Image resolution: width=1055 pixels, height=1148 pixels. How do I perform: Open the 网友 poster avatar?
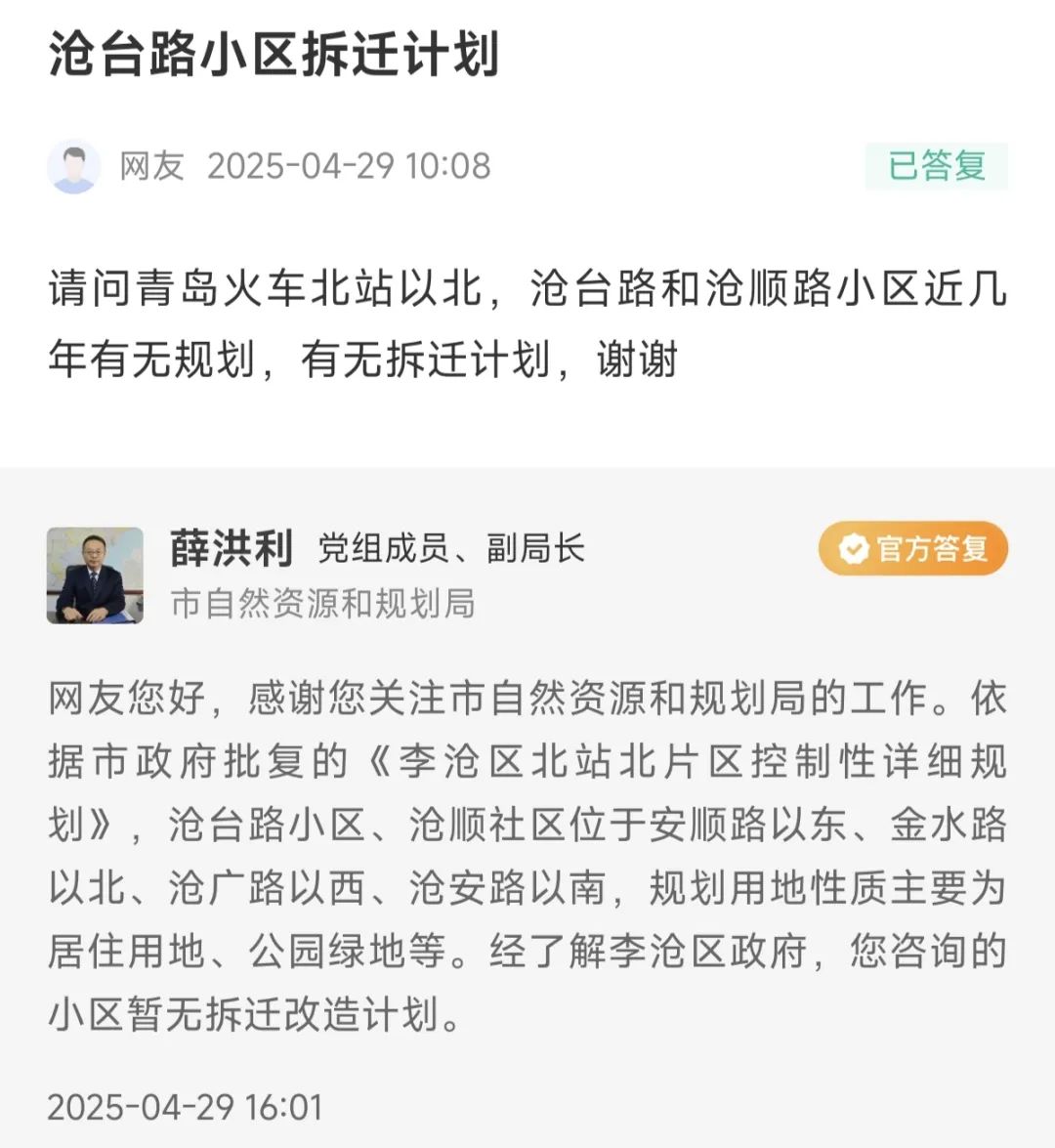pyautogui.click(x=74, y=166)
